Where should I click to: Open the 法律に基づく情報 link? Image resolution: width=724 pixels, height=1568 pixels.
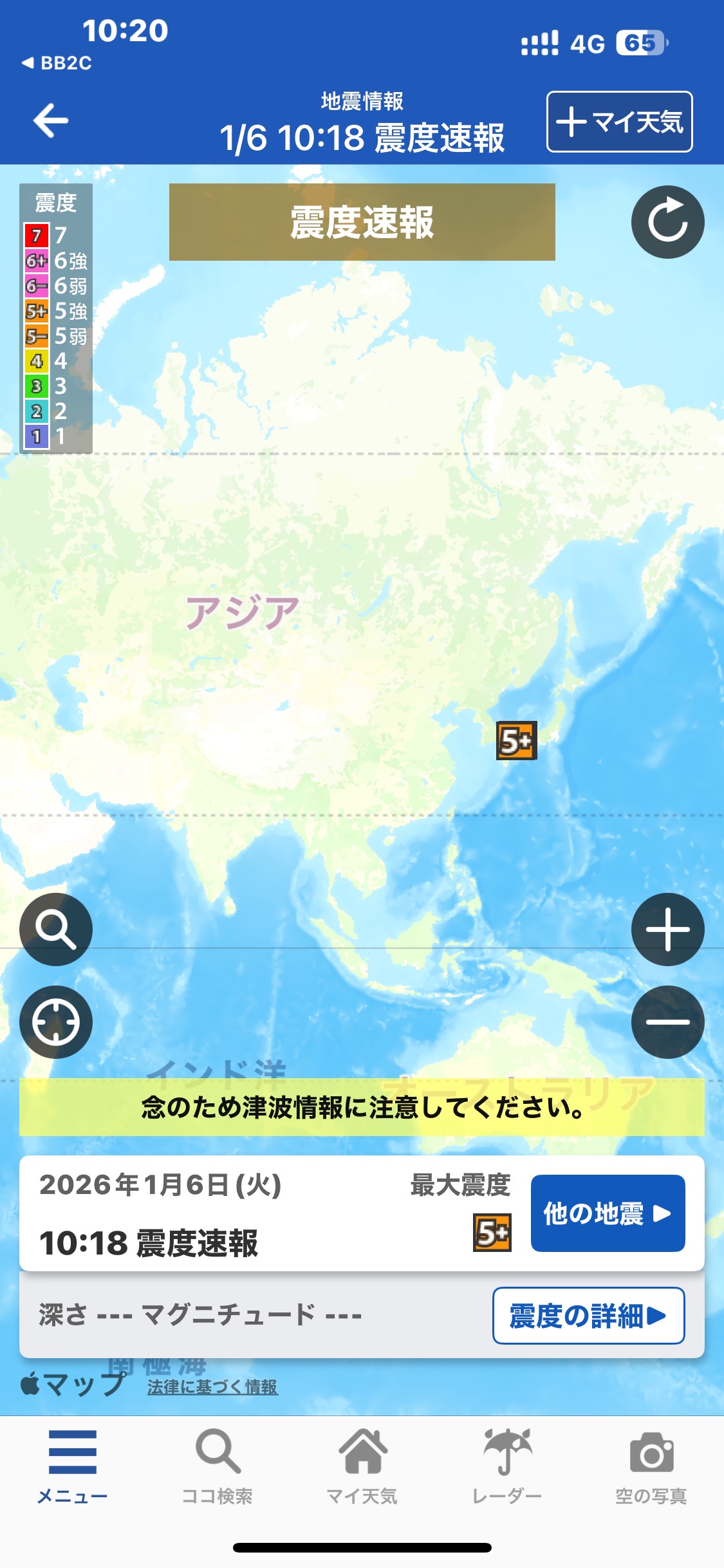tap(212, 1386)
